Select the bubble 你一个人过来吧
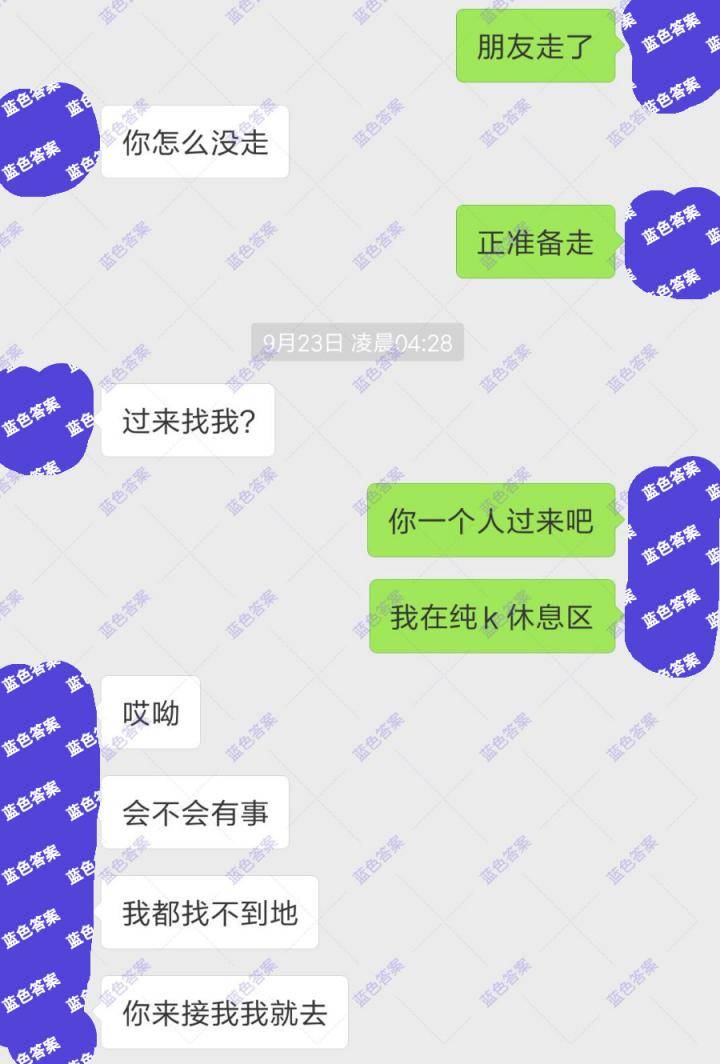Screen dimensions: 720x1064 492,521
